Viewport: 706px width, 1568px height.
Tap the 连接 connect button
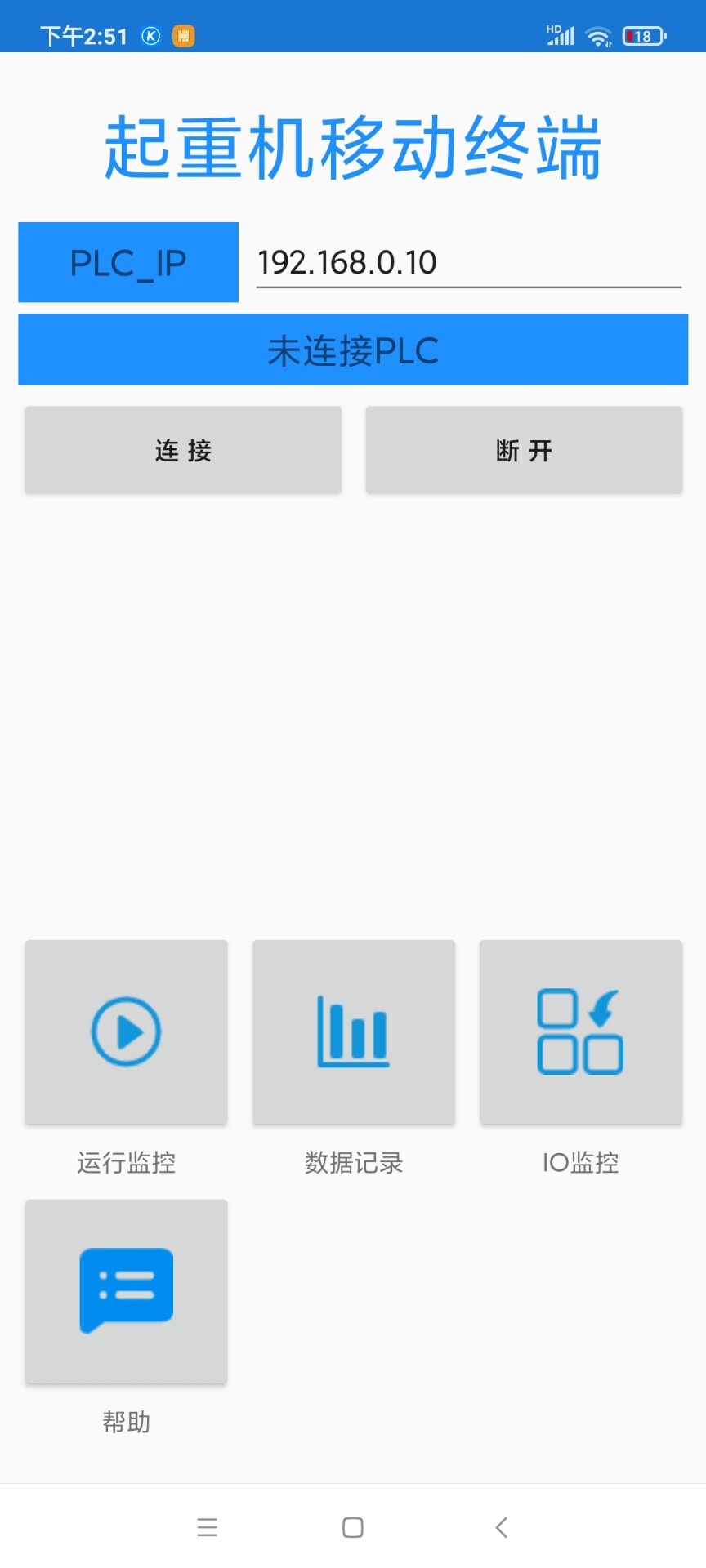click(183, 450)
